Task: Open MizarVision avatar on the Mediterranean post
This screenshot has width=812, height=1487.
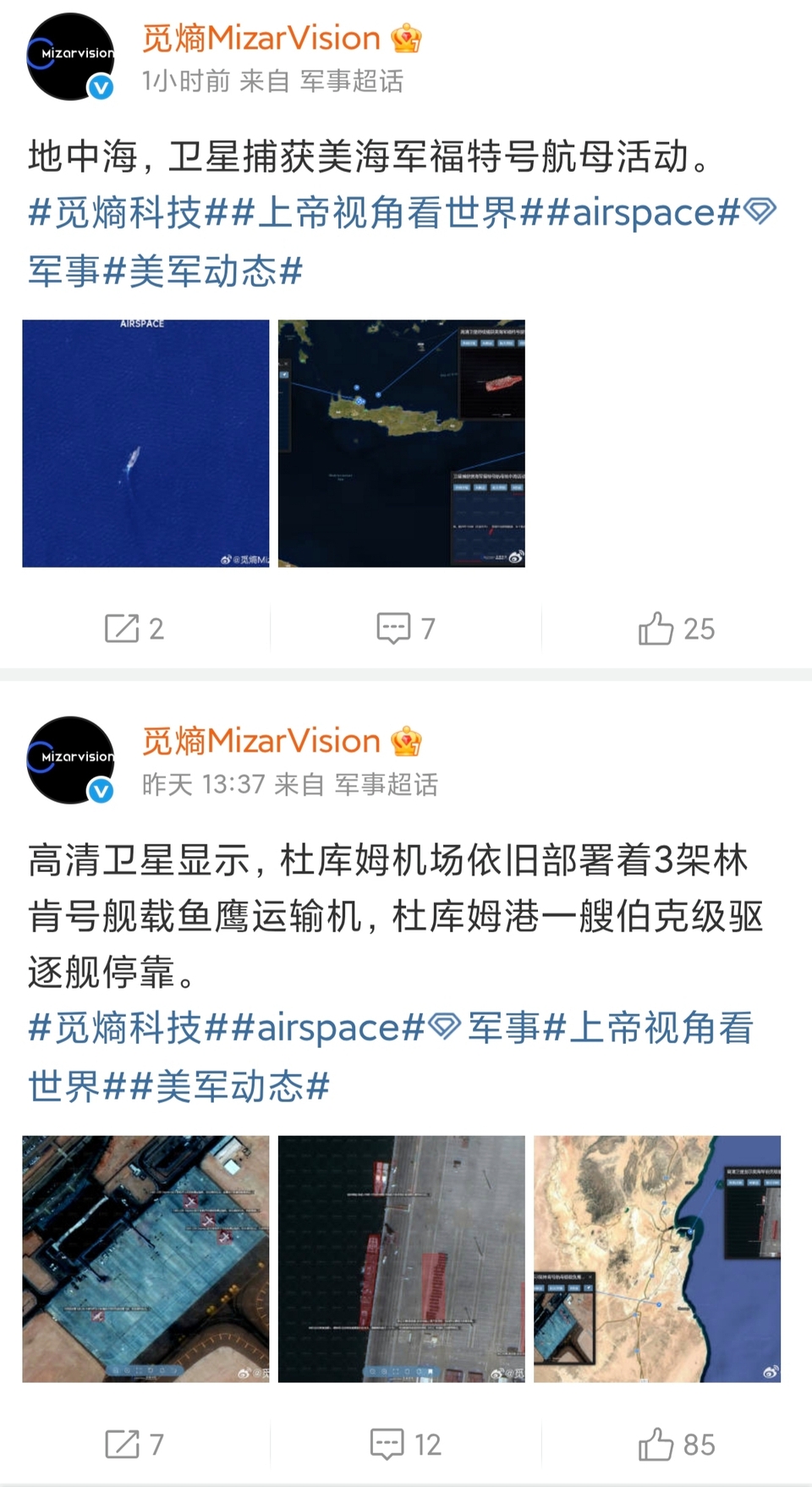Action: pos(70,57)
